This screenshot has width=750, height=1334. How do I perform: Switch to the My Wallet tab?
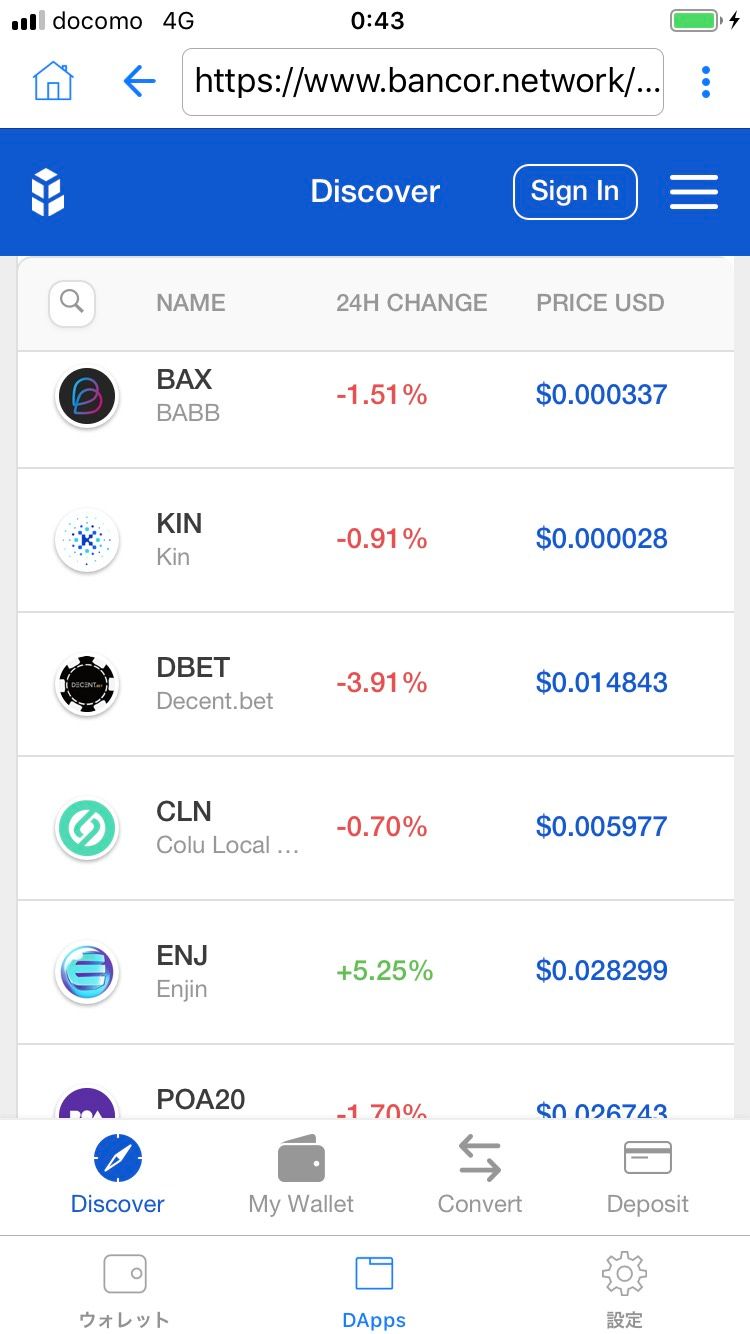pyautogui.click(x=301, y=1176)
